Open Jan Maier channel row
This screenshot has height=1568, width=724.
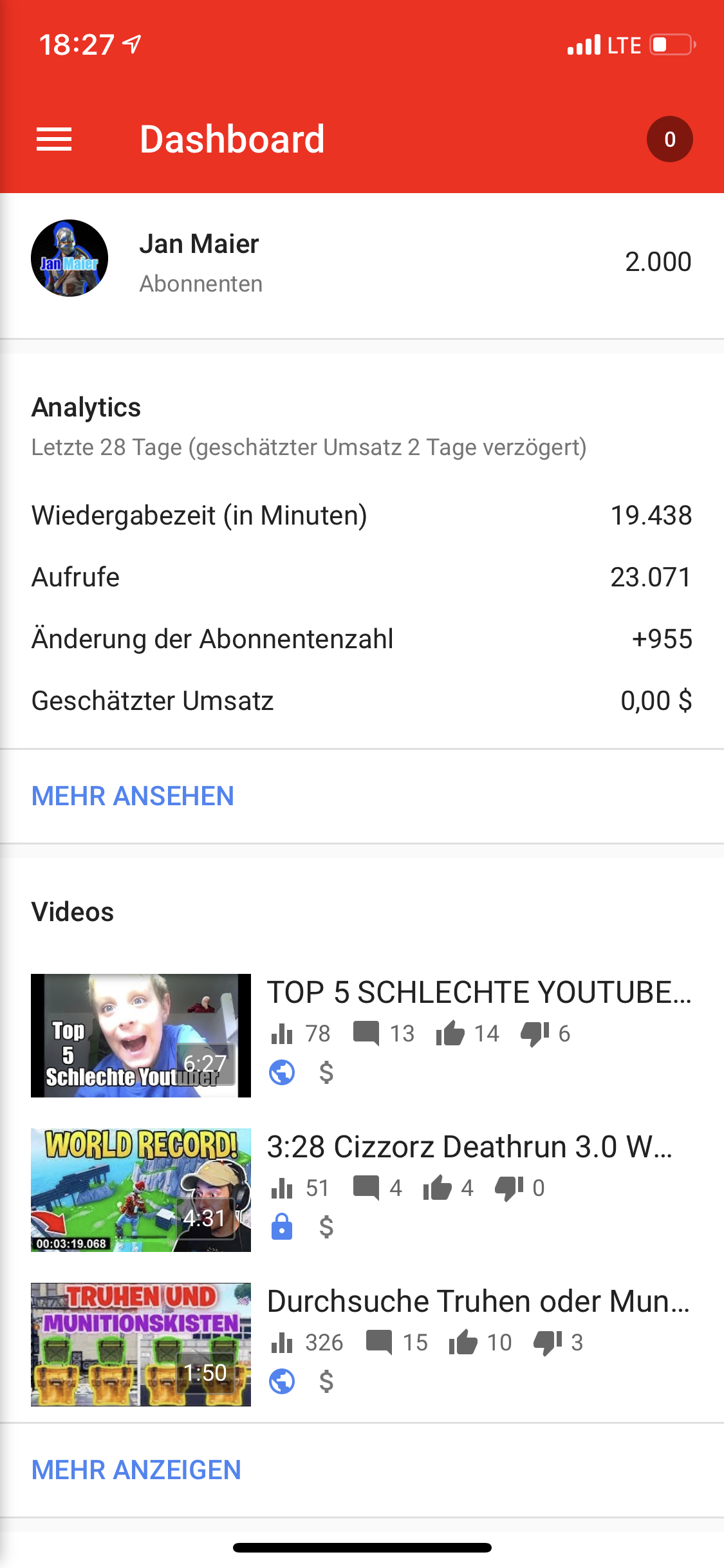[x=360, y=263]
